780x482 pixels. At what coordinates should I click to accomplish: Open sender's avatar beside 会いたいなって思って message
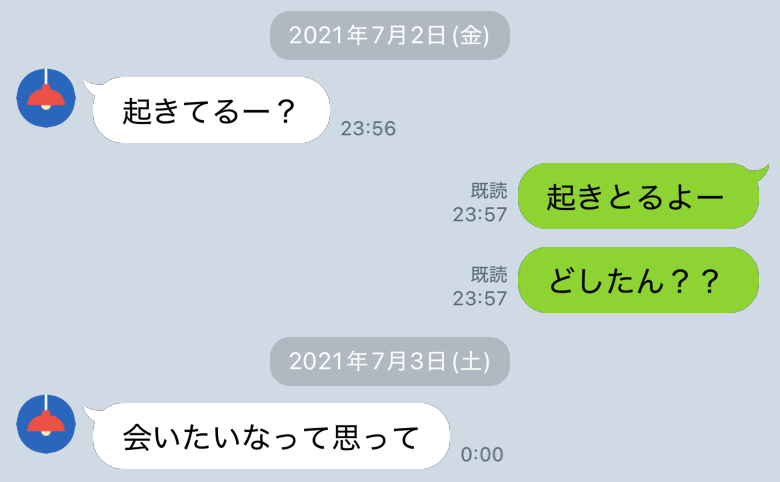(x=46, y=423)
